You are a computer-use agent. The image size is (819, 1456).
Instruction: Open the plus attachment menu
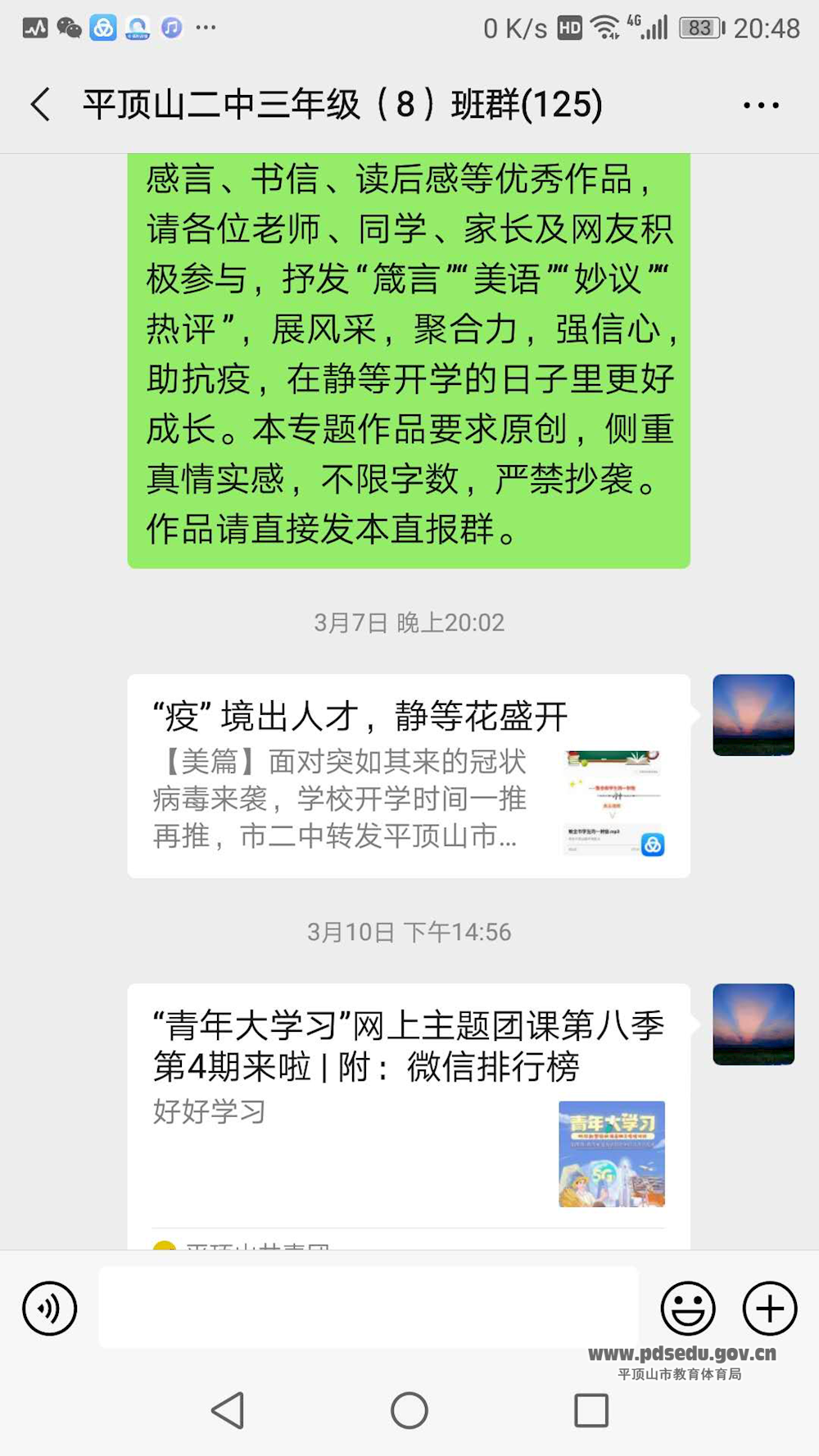coord(769,1308)
